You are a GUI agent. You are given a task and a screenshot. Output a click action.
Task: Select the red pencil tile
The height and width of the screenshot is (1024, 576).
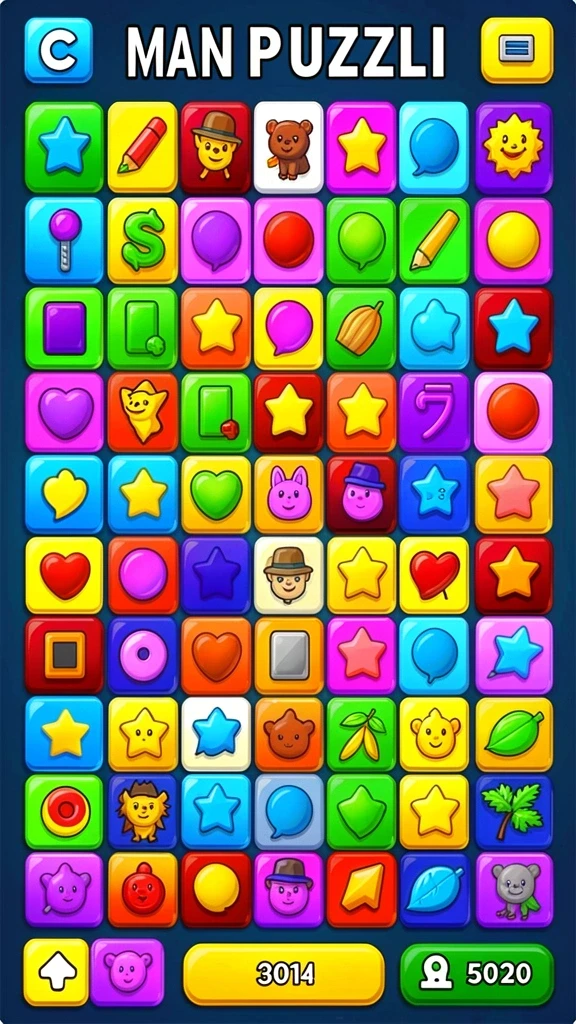tap(142, 147)
